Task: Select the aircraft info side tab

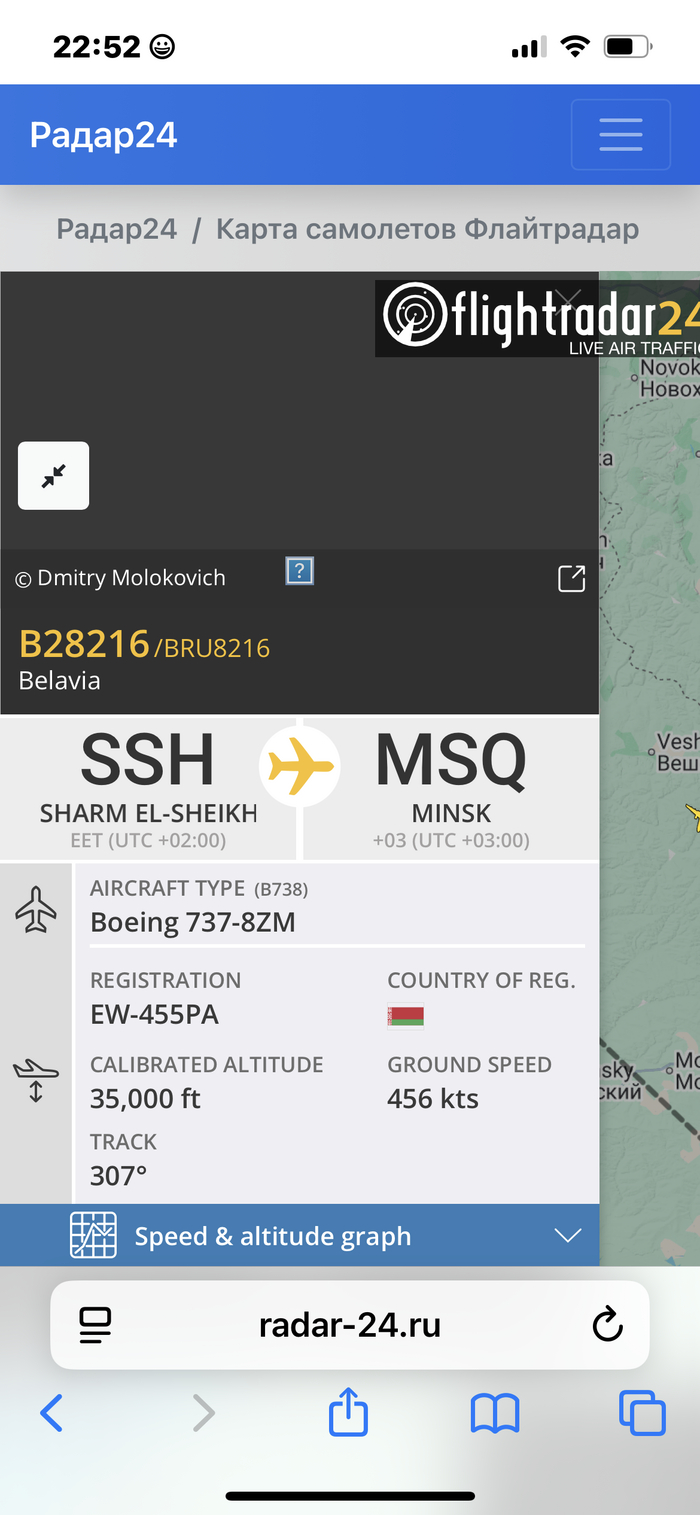Action: [x=36, y=909]
